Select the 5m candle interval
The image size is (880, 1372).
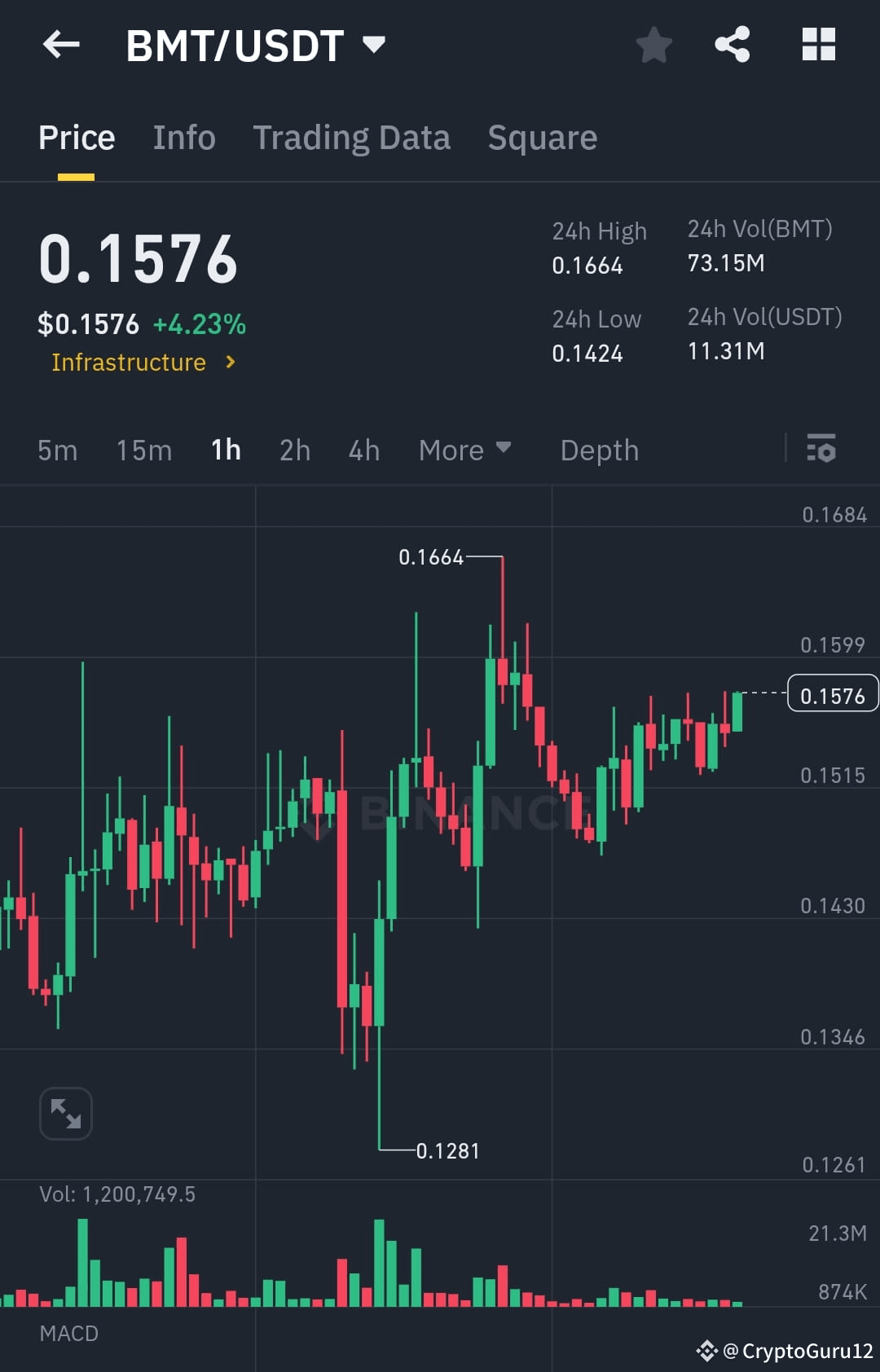pos(57,450)
